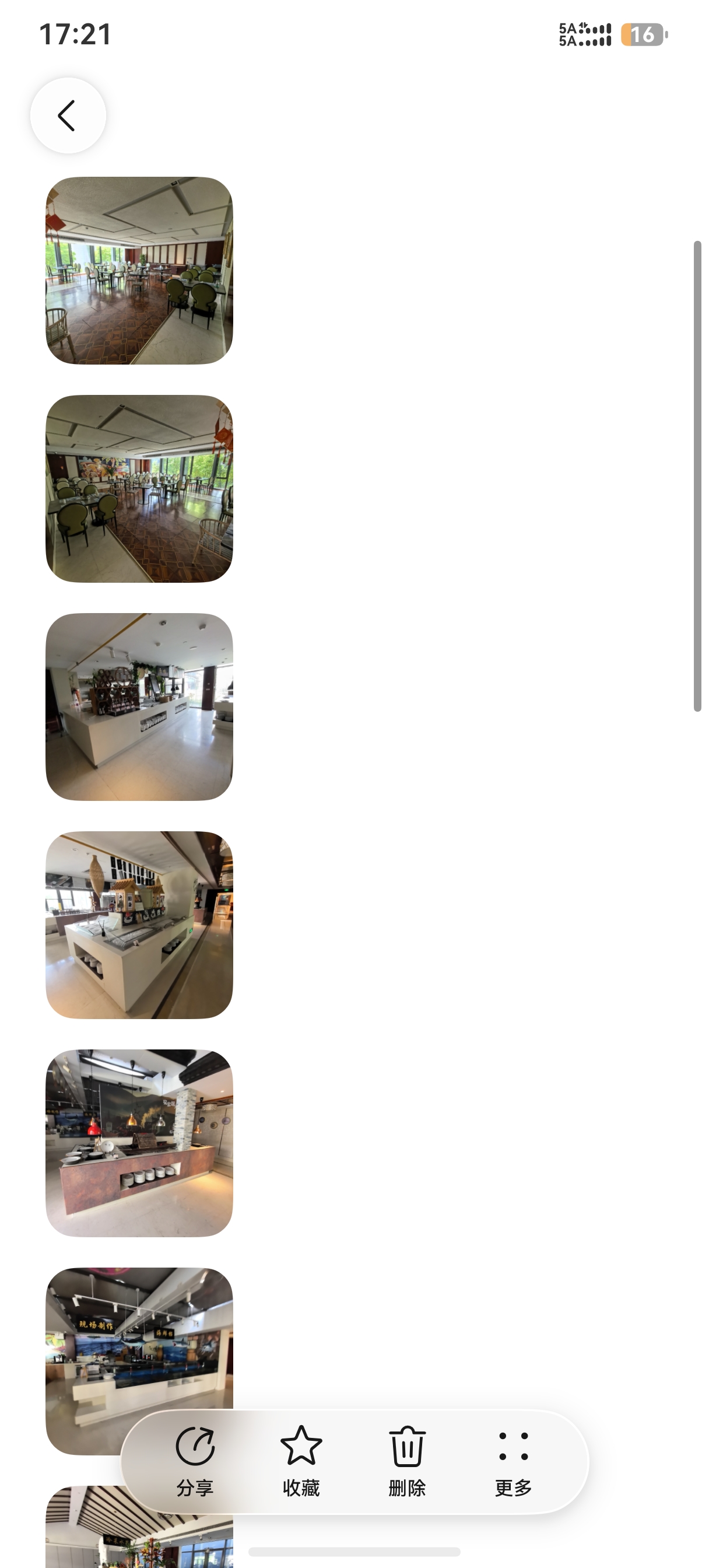Delete the photo with 删除
Screen dimensions: 709x1568
tap(407, 1461)
